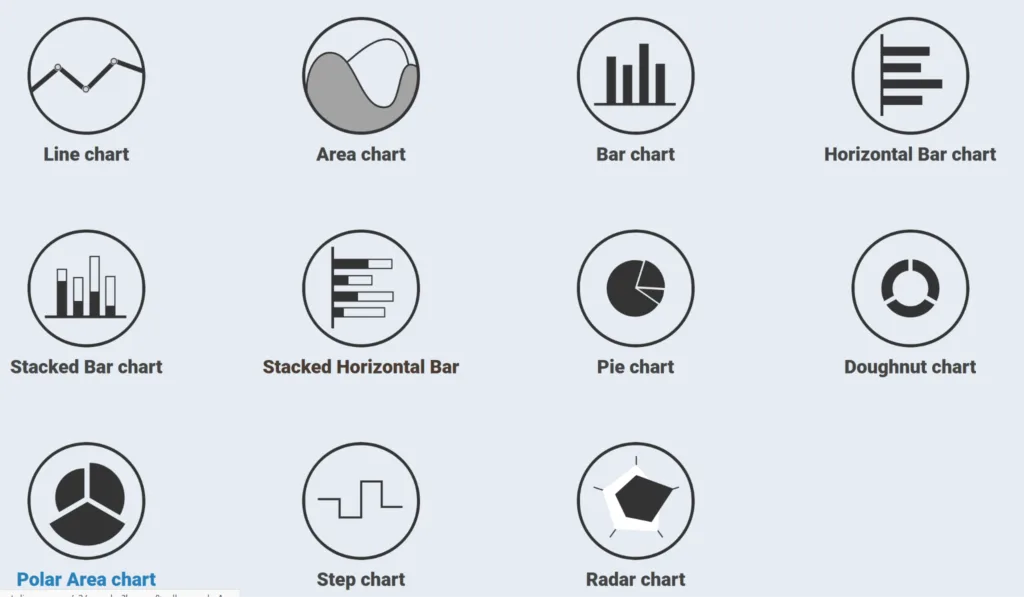Open the Radar chart tile

point(635,501)
